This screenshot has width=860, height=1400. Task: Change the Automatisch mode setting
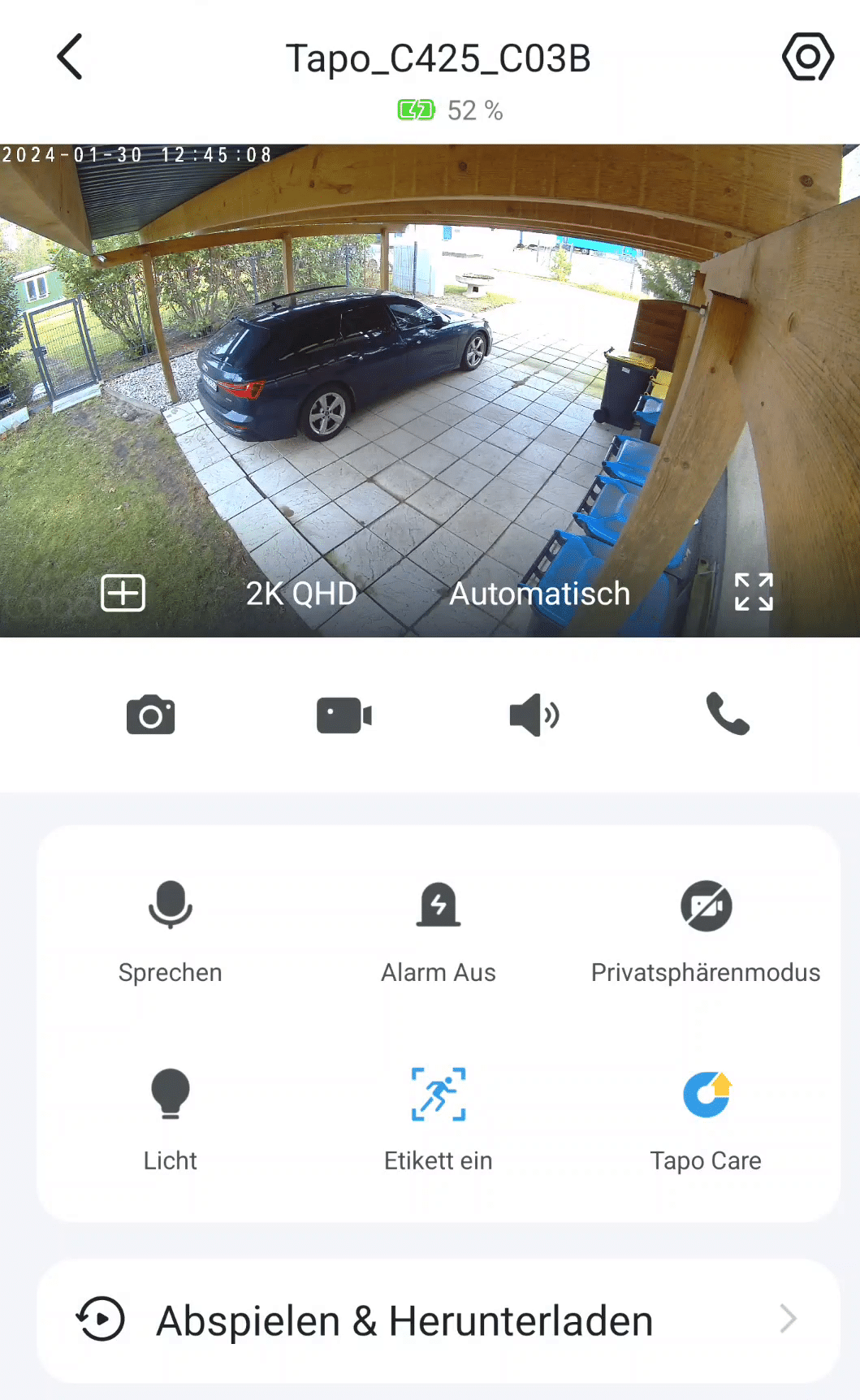[540, 594]
